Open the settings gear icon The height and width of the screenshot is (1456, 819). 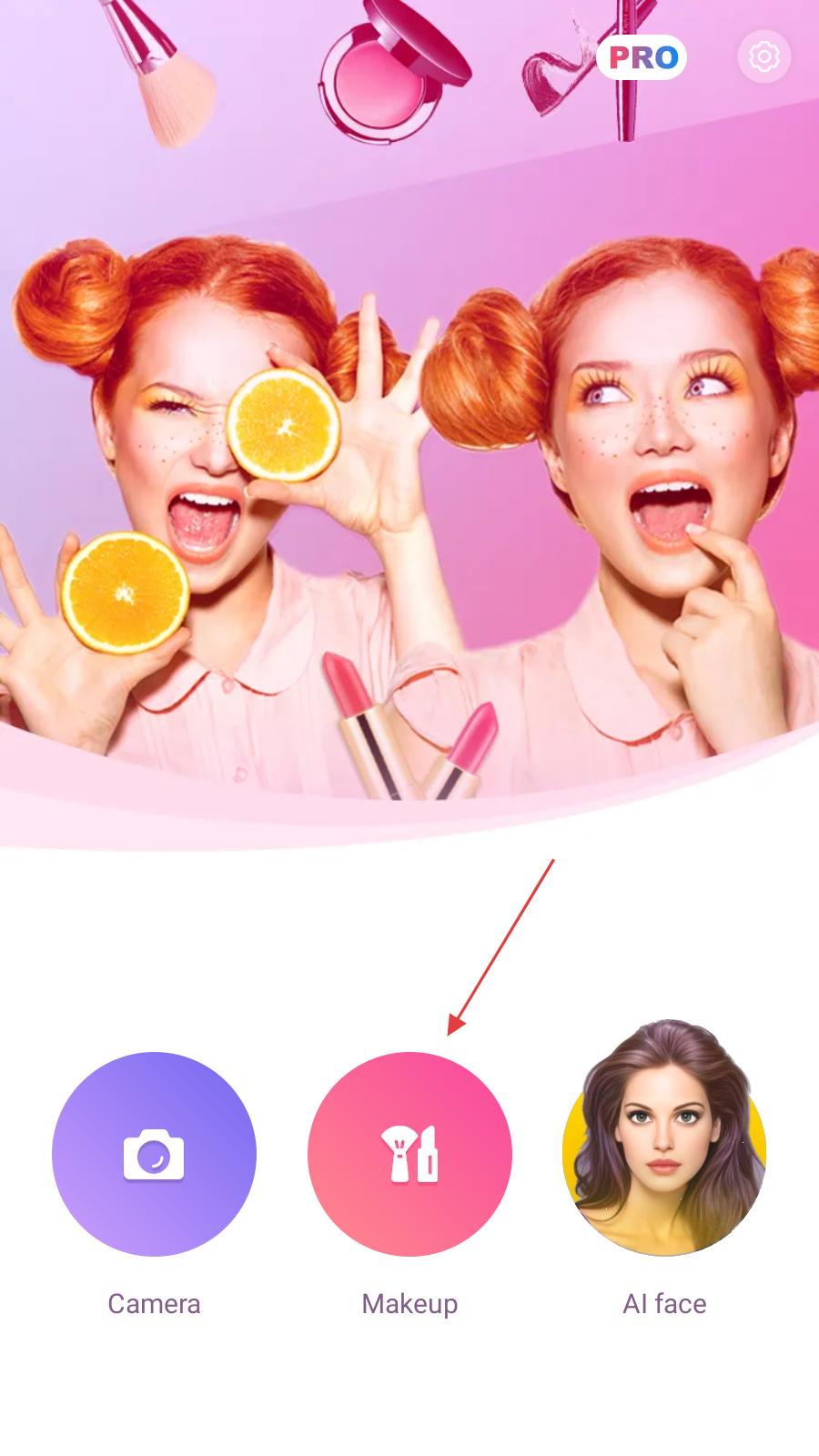tap(763, 57)
